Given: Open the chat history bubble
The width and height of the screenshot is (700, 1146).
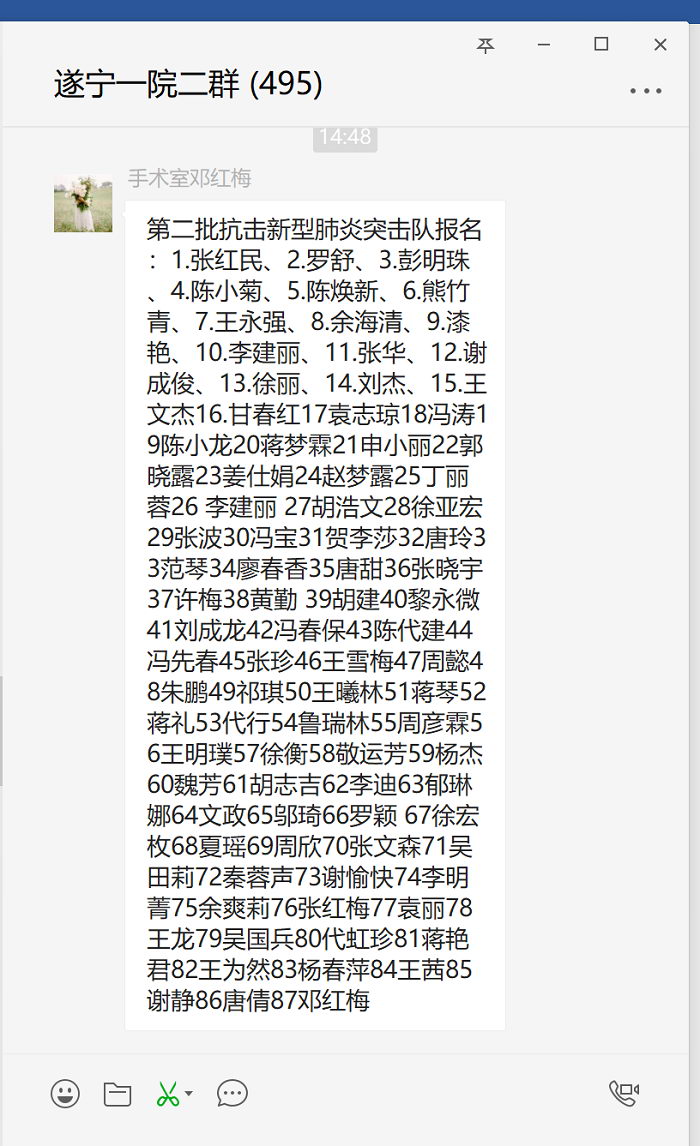Looking at the screenshot, I should [232, 1094].
